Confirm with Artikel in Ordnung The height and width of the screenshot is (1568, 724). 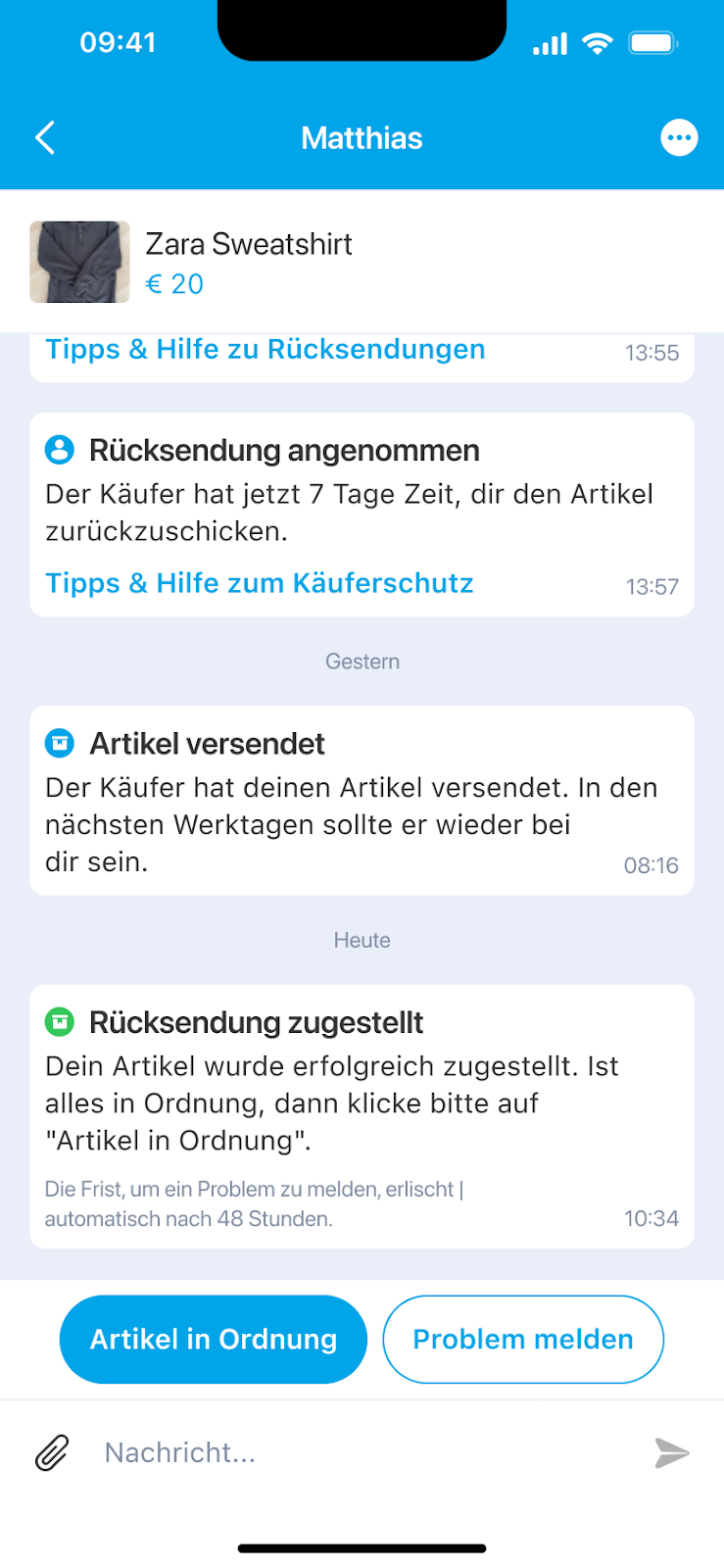coord(214,1339)
